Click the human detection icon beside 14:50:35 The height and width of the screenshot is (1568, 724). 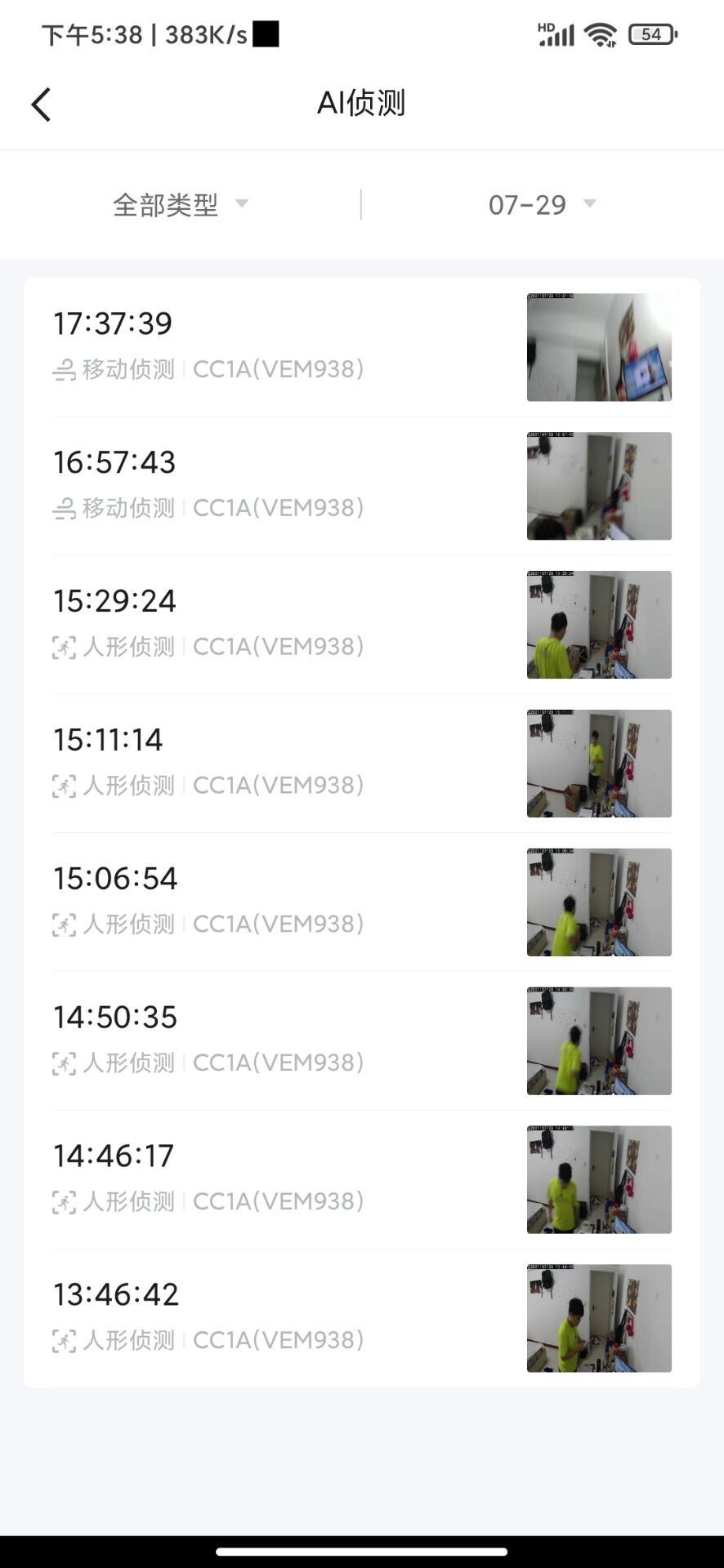61,1062
